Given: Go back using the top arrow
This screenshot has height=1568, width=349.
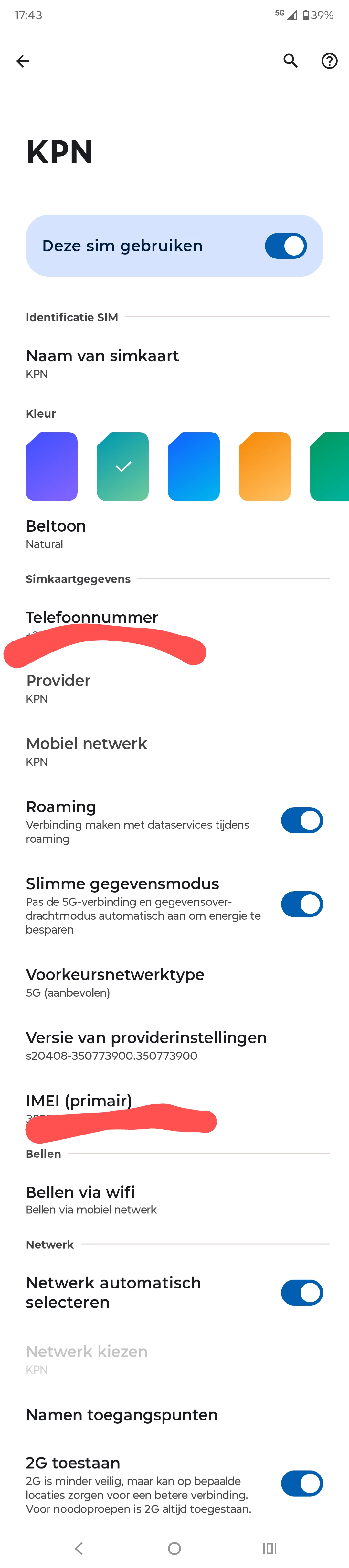Looking at the screenshot, I should tap(23, 61).
